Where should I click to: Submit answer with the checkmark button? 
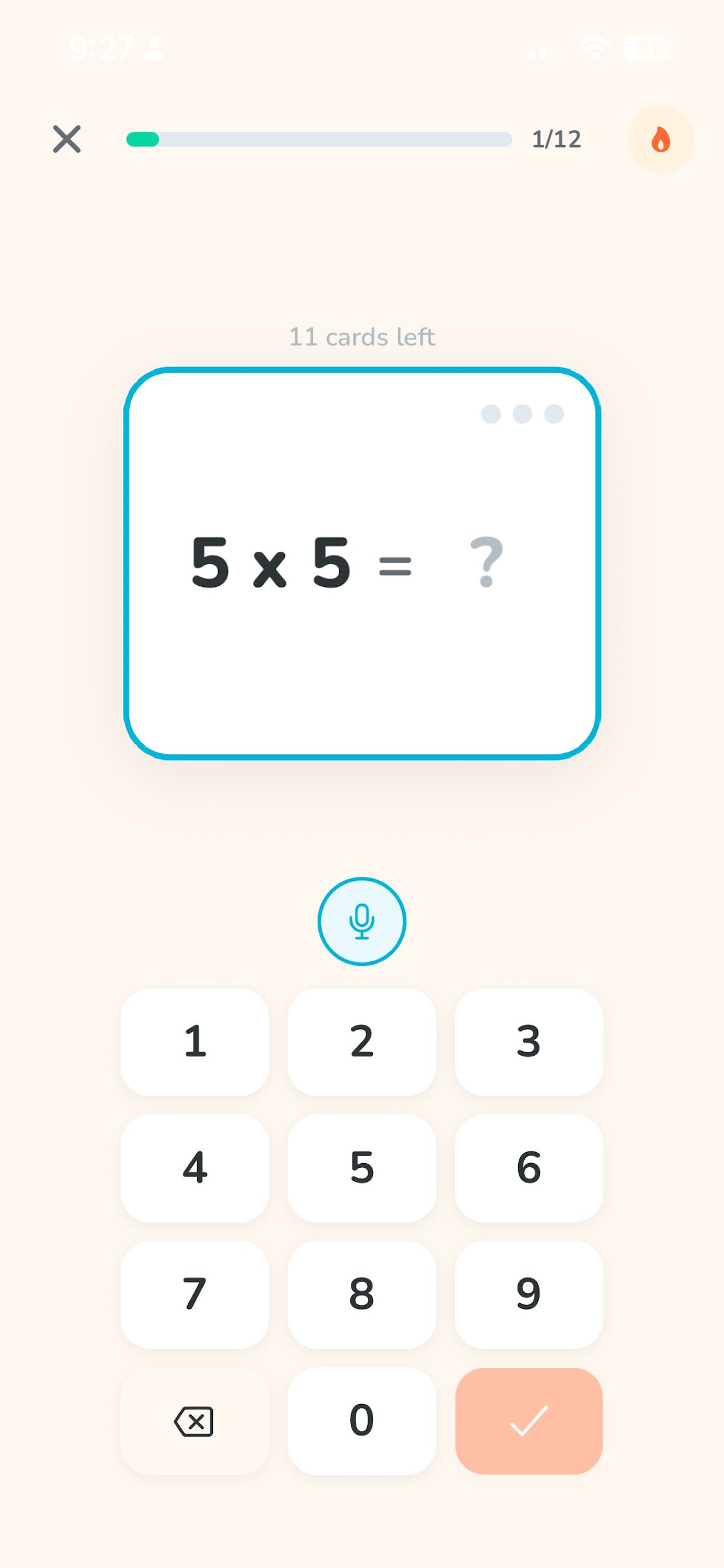(528, 1420)
